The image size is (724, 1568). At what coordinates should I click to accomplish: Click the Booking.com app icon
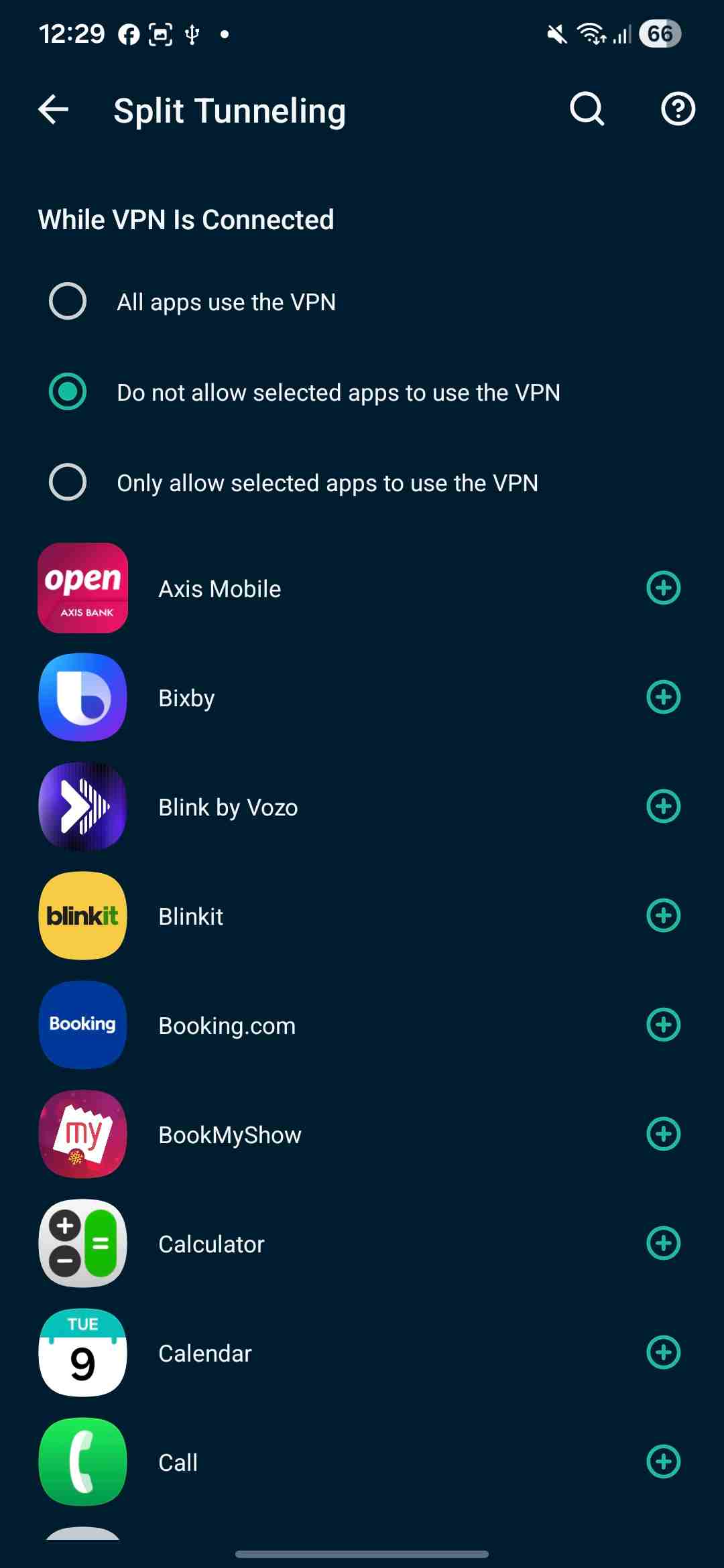(82, 1025)
